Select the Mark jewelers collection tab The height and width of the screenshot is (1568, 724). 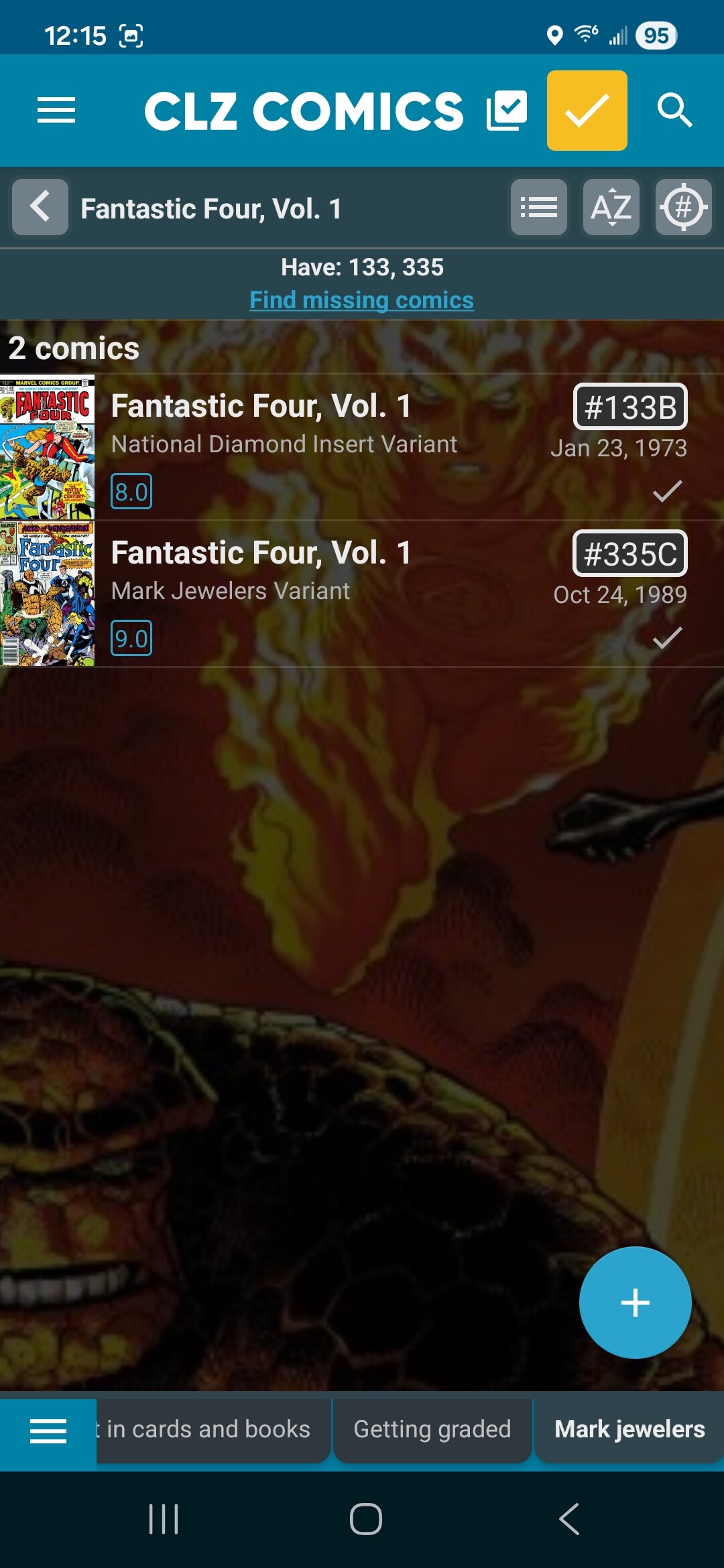click(x=629, y=1430)
